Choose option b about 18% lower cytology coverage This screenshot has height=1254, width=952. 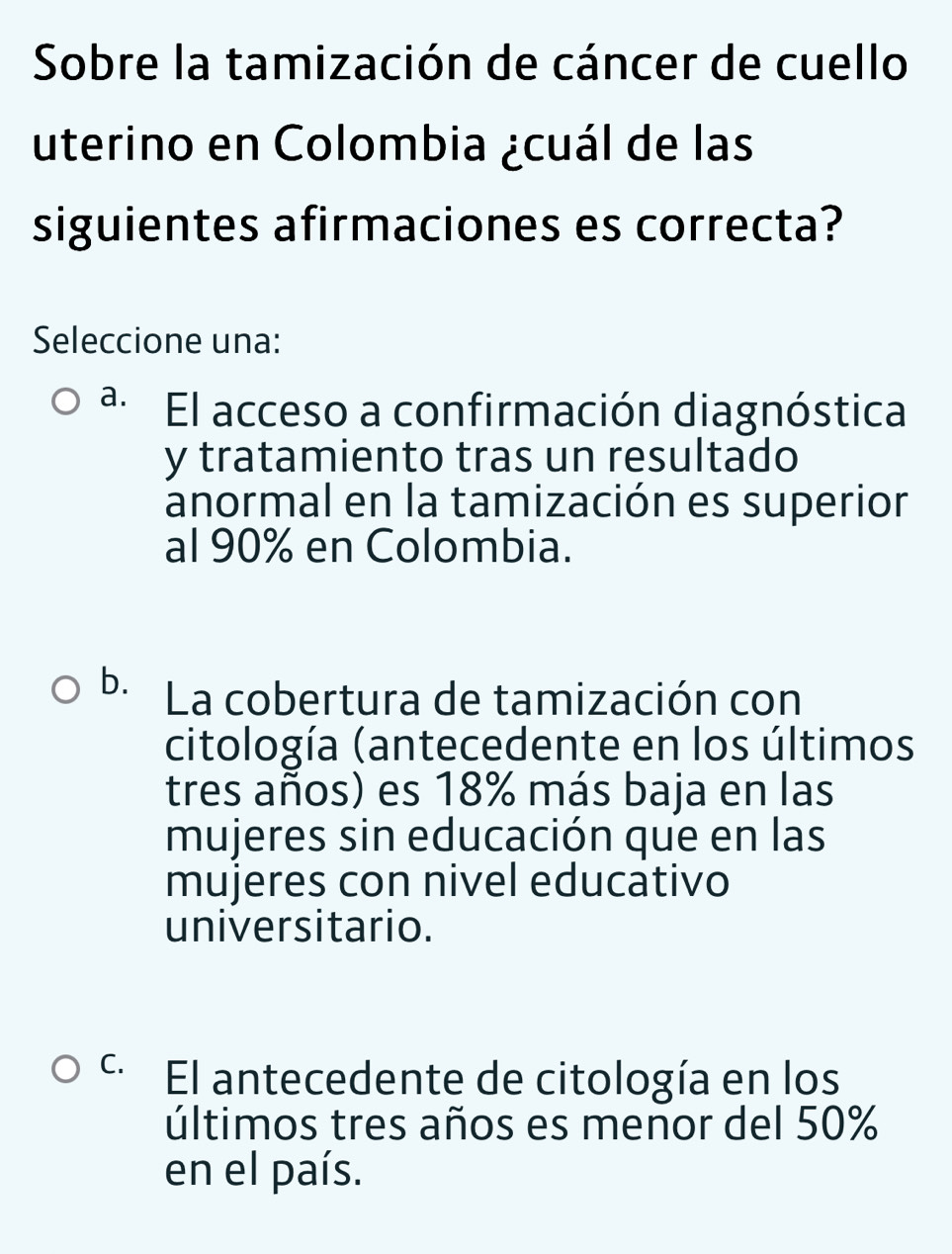66,689
